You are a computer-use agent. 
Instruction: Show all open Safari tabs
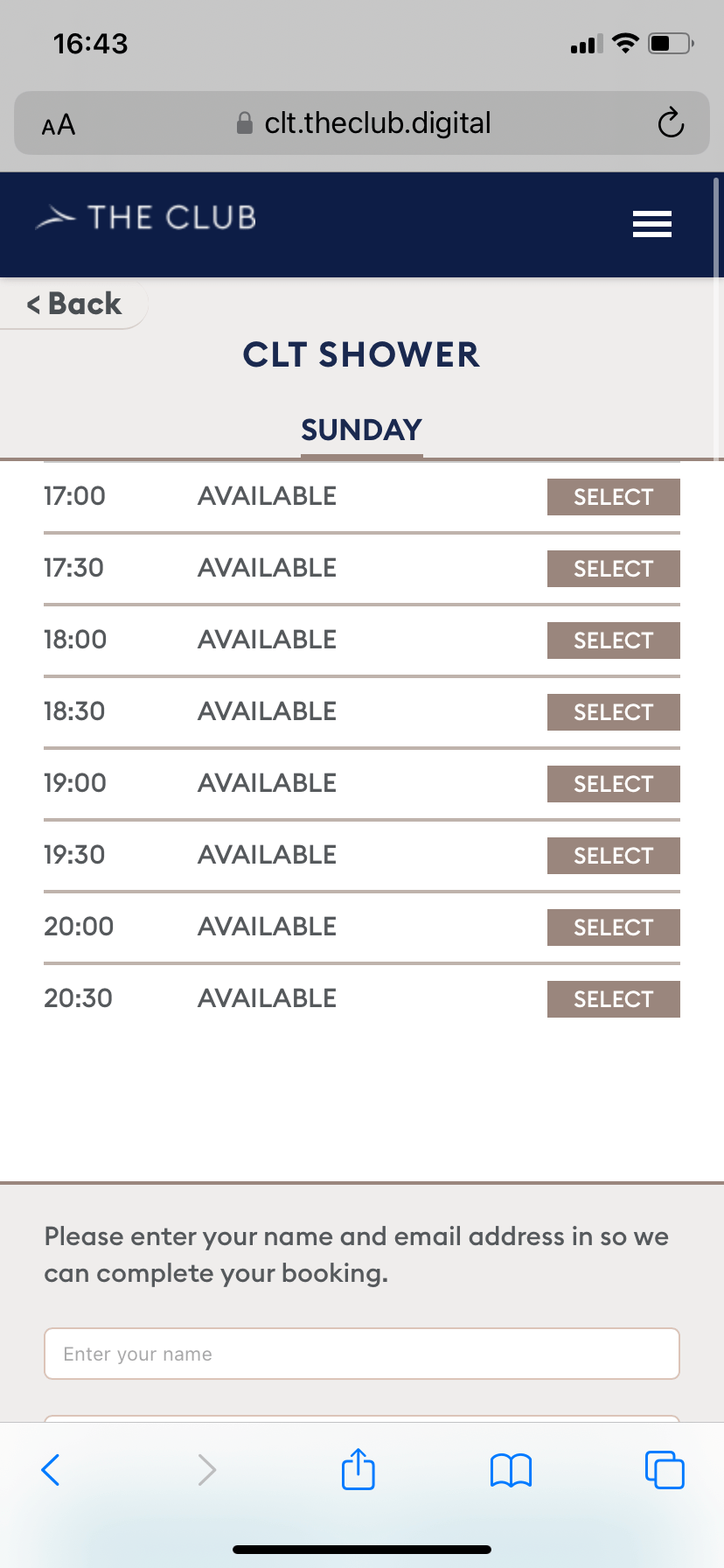[x=664, y=1469]
